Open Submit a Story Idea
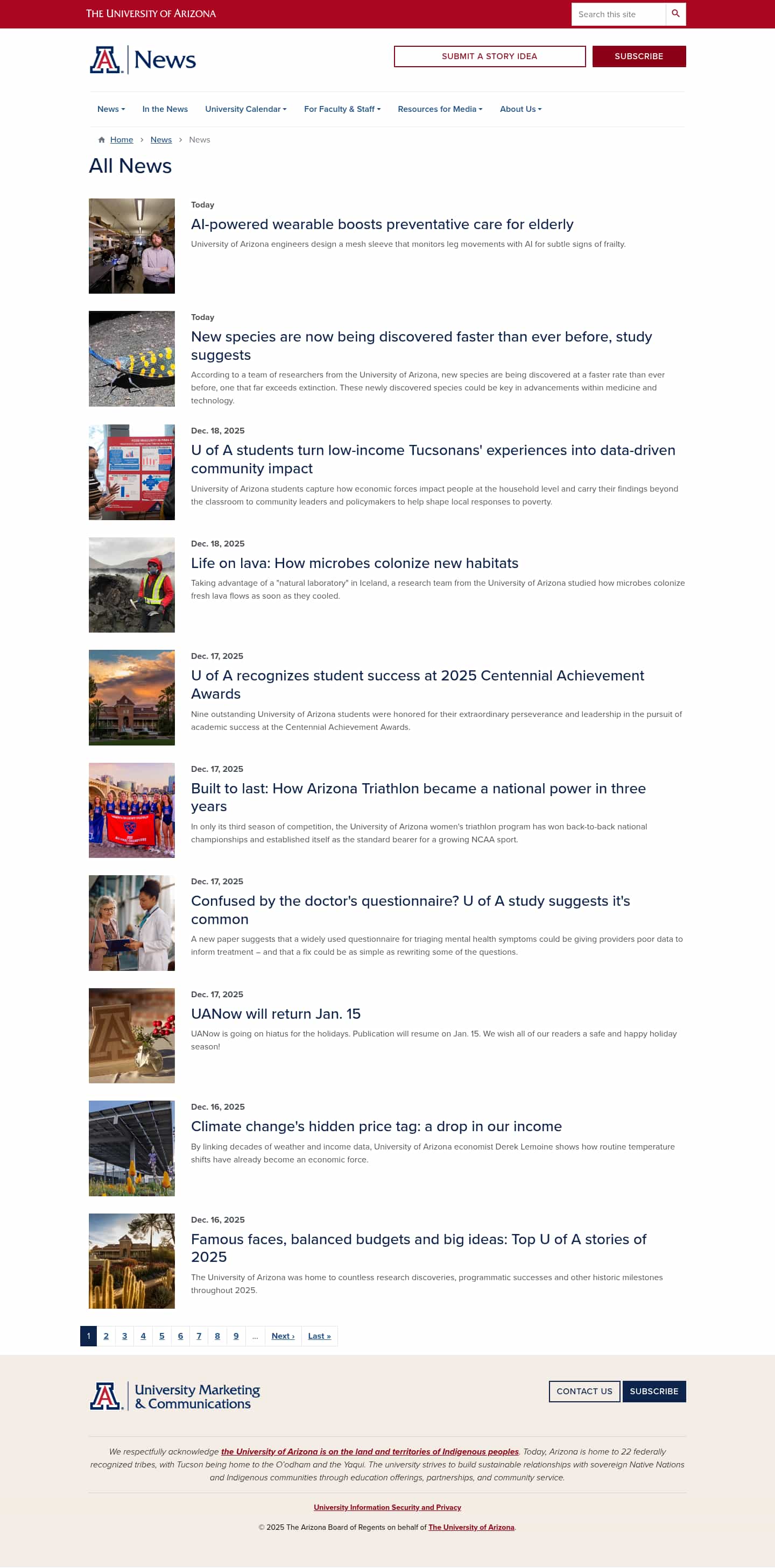775x1568 pixels. 489,56
